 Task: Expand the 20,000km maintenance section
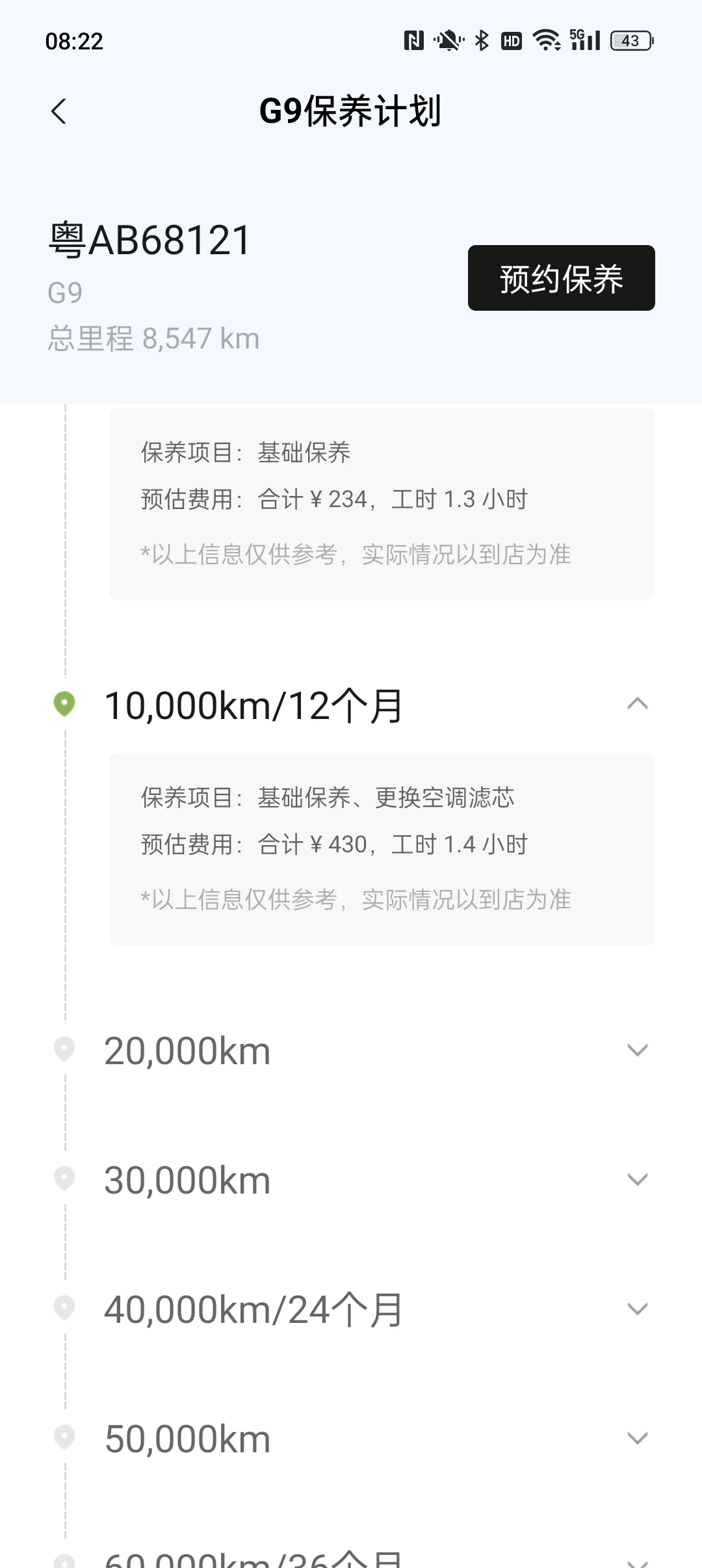(x=637, y=1050)
